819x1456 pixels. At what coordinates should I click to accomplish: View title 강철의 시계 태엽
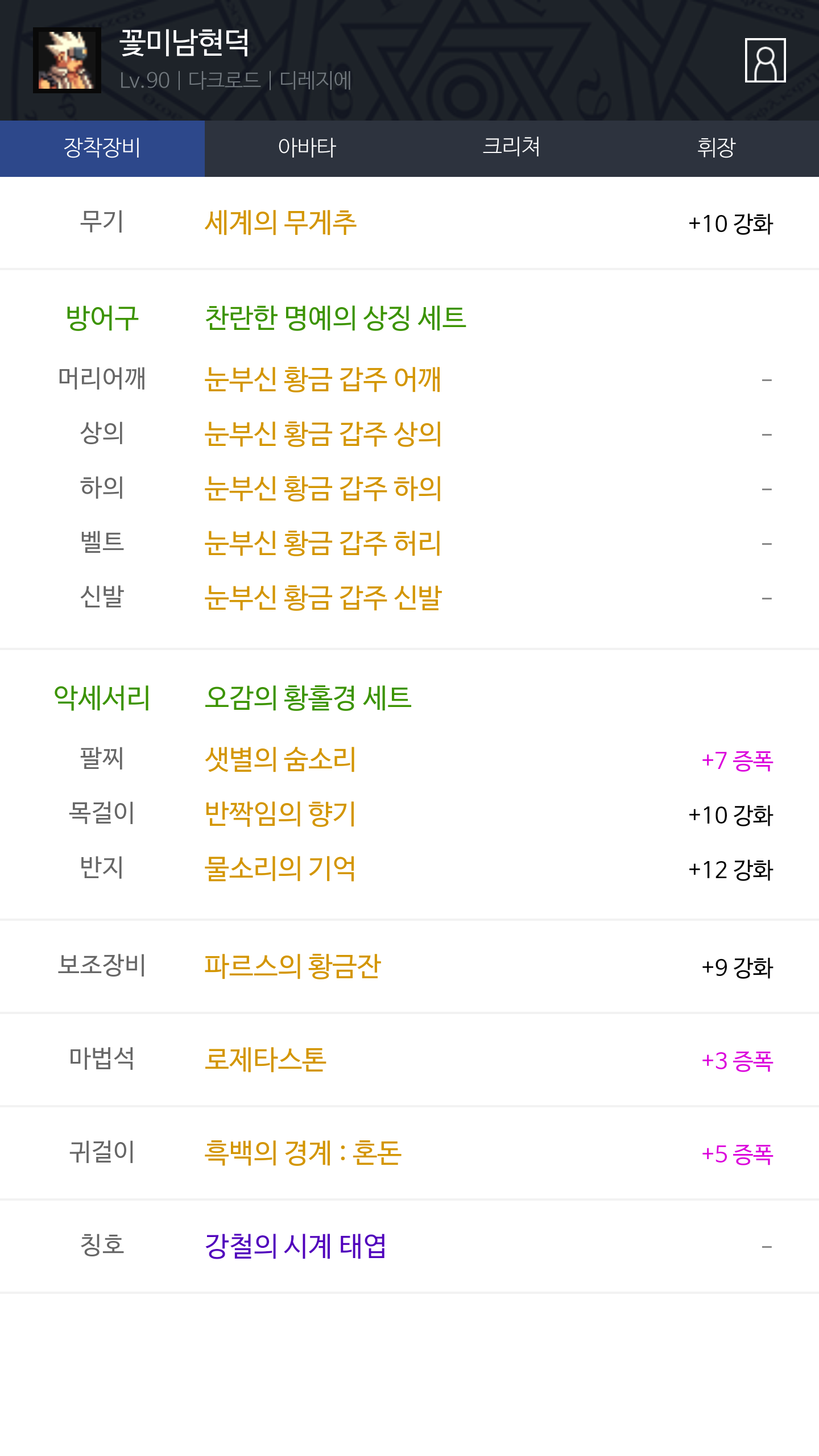tap(295, 1246)
